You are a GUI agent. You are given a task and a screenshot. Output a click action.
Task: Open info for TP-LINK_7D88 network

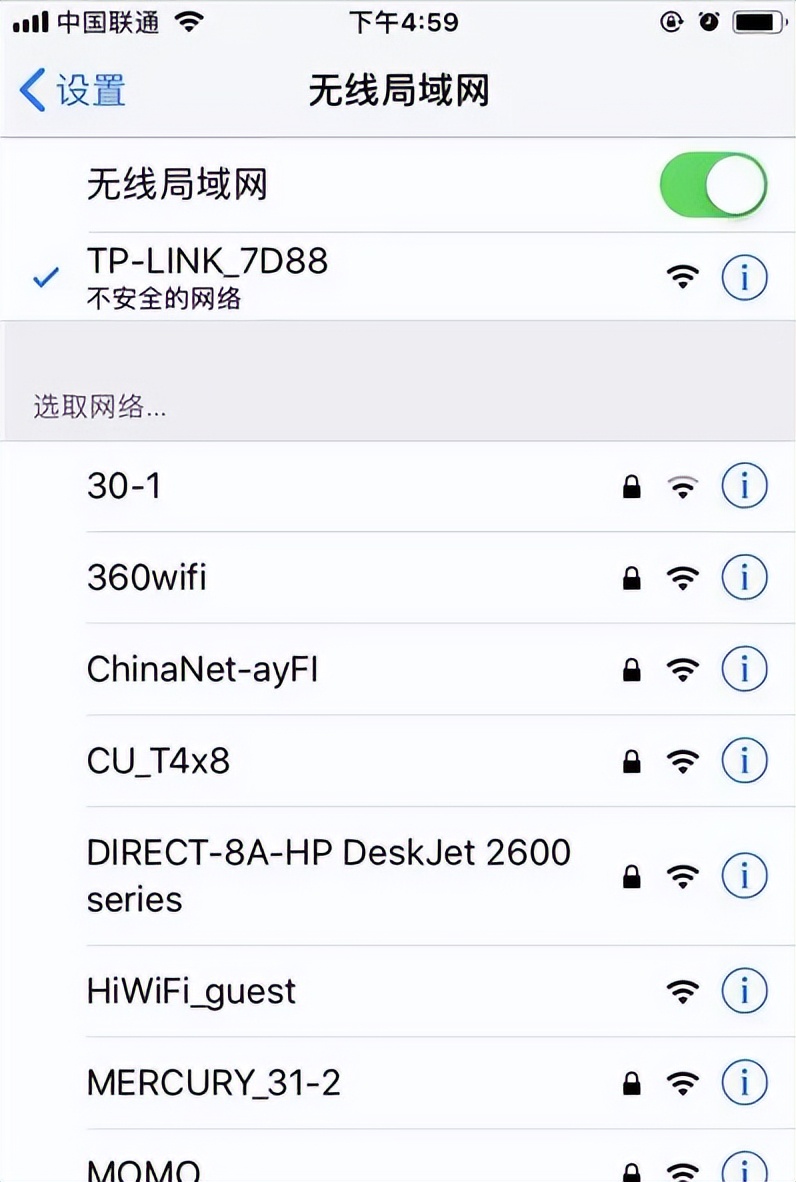click(x=744, y=277)
